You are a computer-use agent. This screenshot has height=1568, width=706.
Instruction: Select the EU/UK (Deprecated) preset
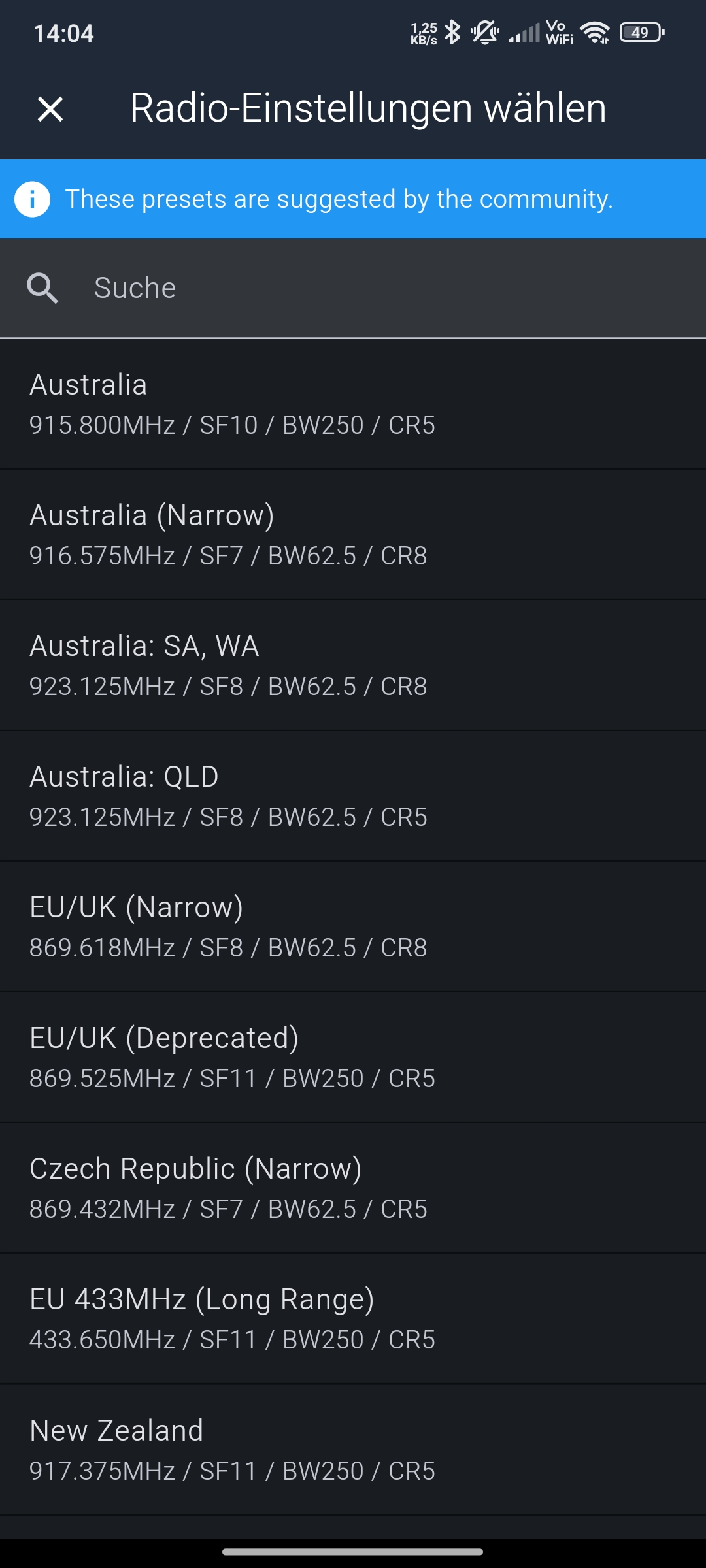pyautogui.click(x=353, y=1057)
